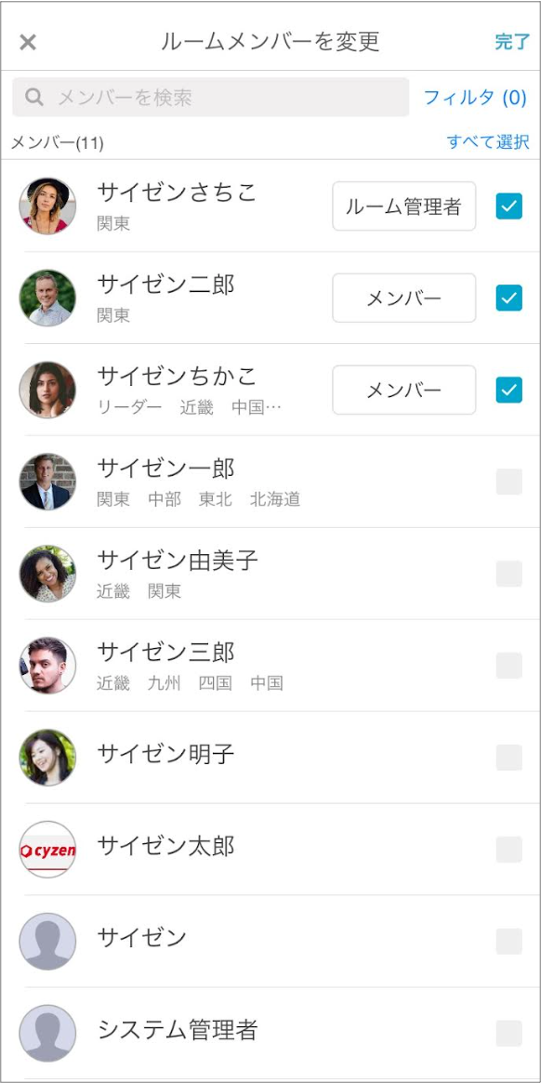The image size is (542, 1084).
Task: Open フィルタ (0) options
Action: click(475, 97)
